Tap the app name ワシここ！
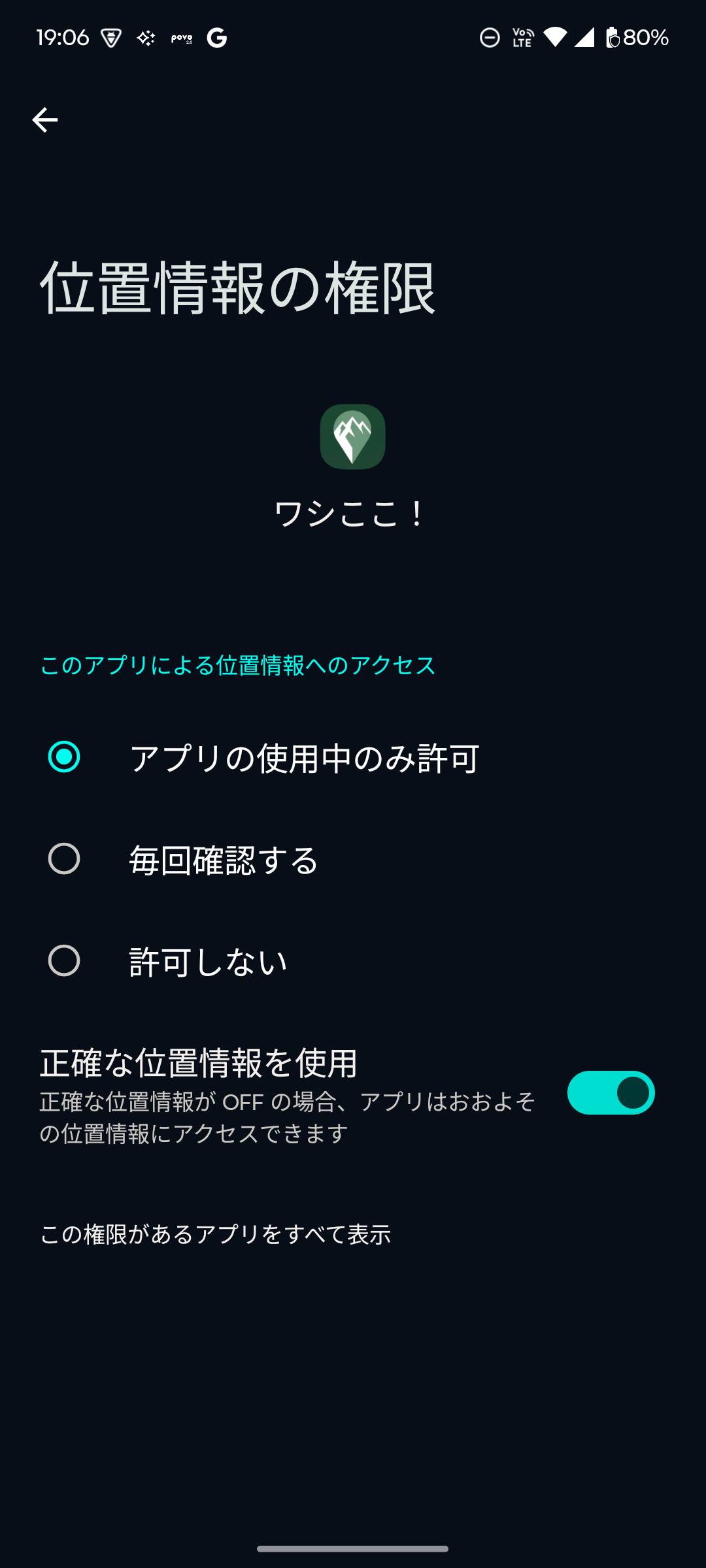Viewport: 706px width, 1568px height. click(x=349, y=514)
